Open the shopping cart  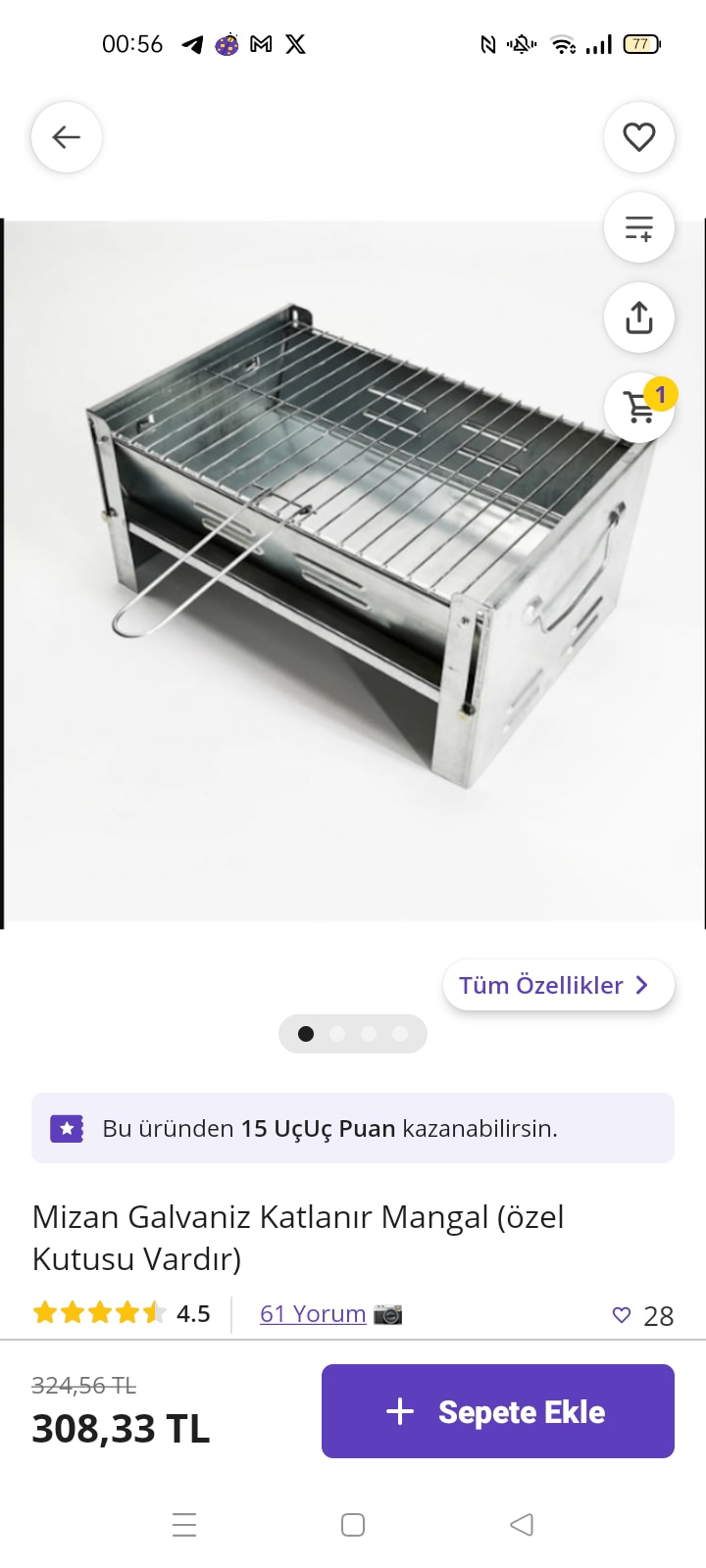[638, 407]
